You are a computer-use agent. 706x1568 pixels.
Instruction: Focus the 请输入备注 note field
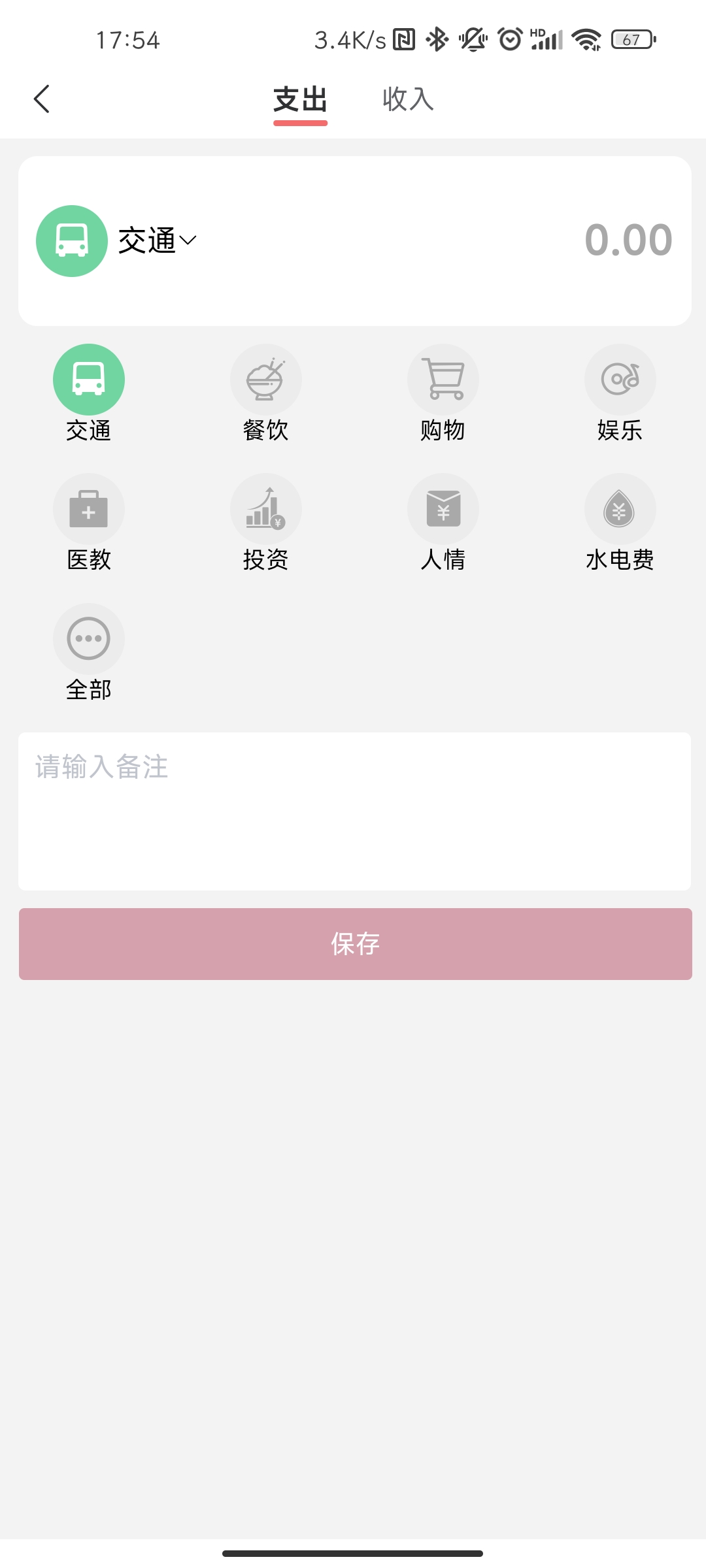pyautogui.click(x=354, y=810)
